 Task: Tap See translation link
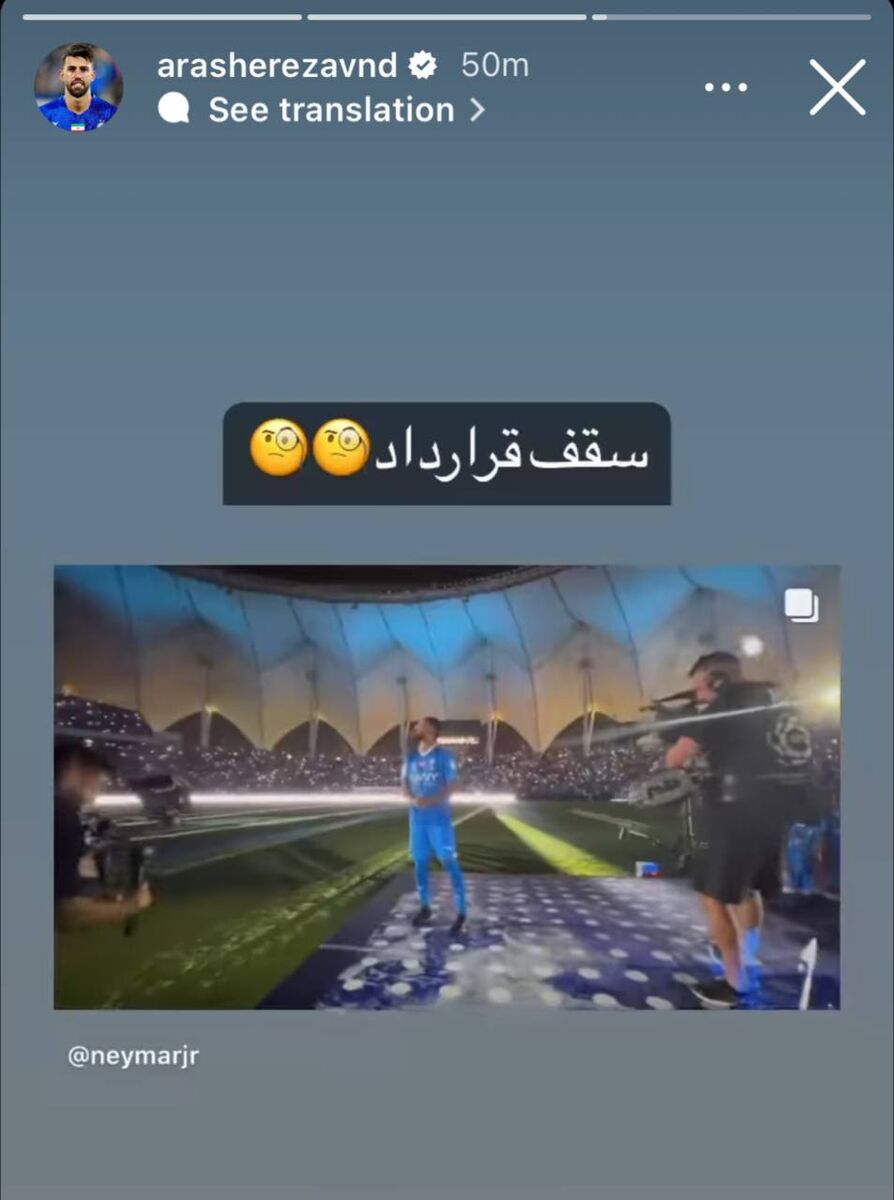[x=330, y=110]
